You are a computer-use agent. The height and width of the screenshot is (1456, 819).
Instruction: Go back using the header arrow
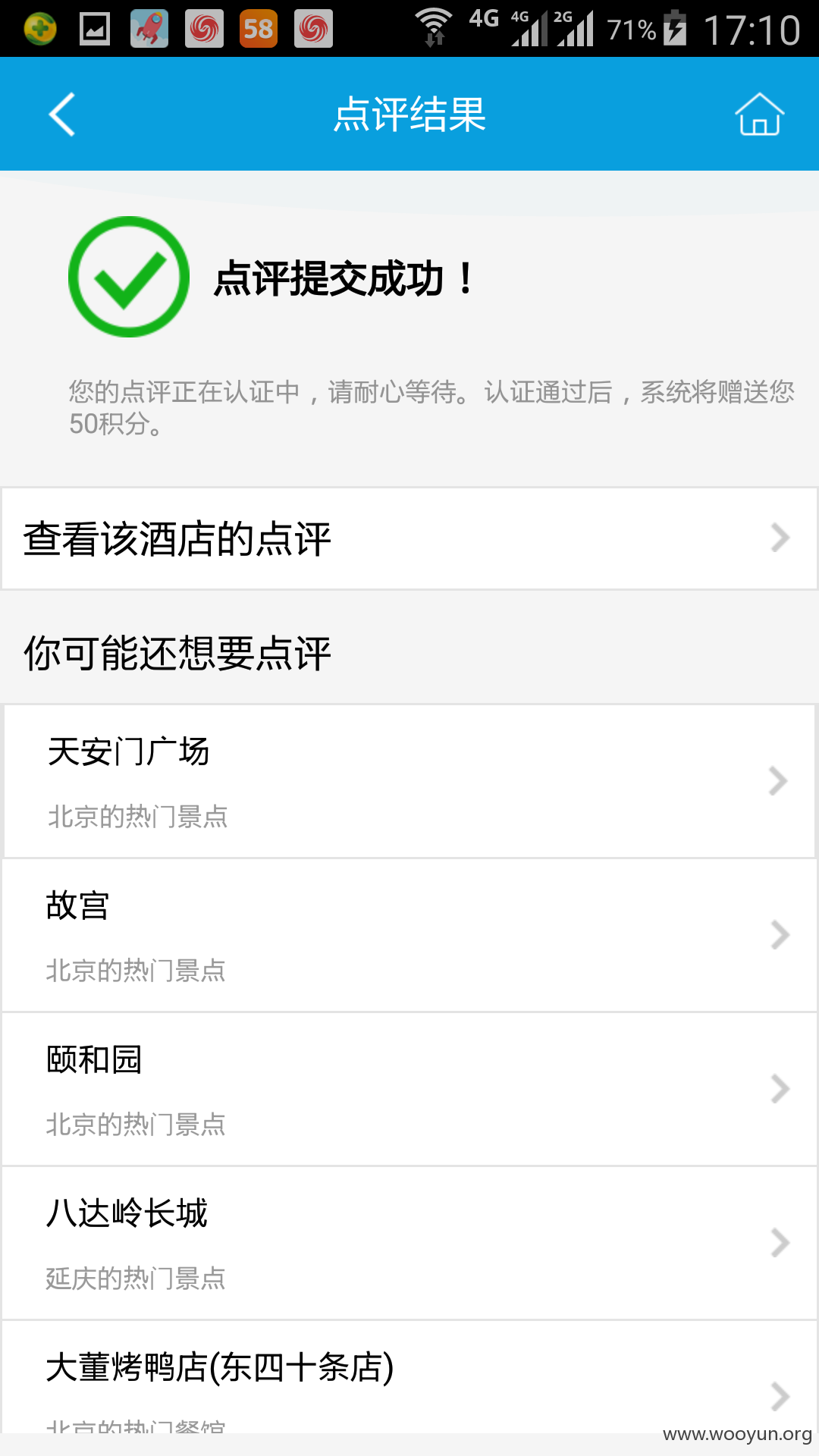62,115
